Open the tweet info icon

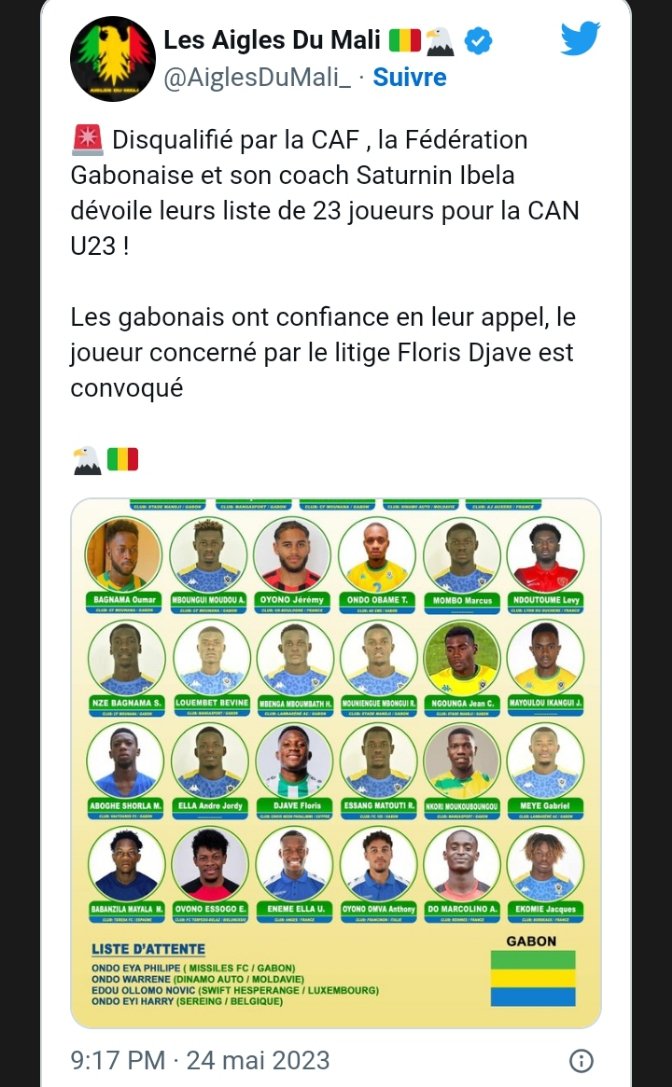coord(581,1060)
